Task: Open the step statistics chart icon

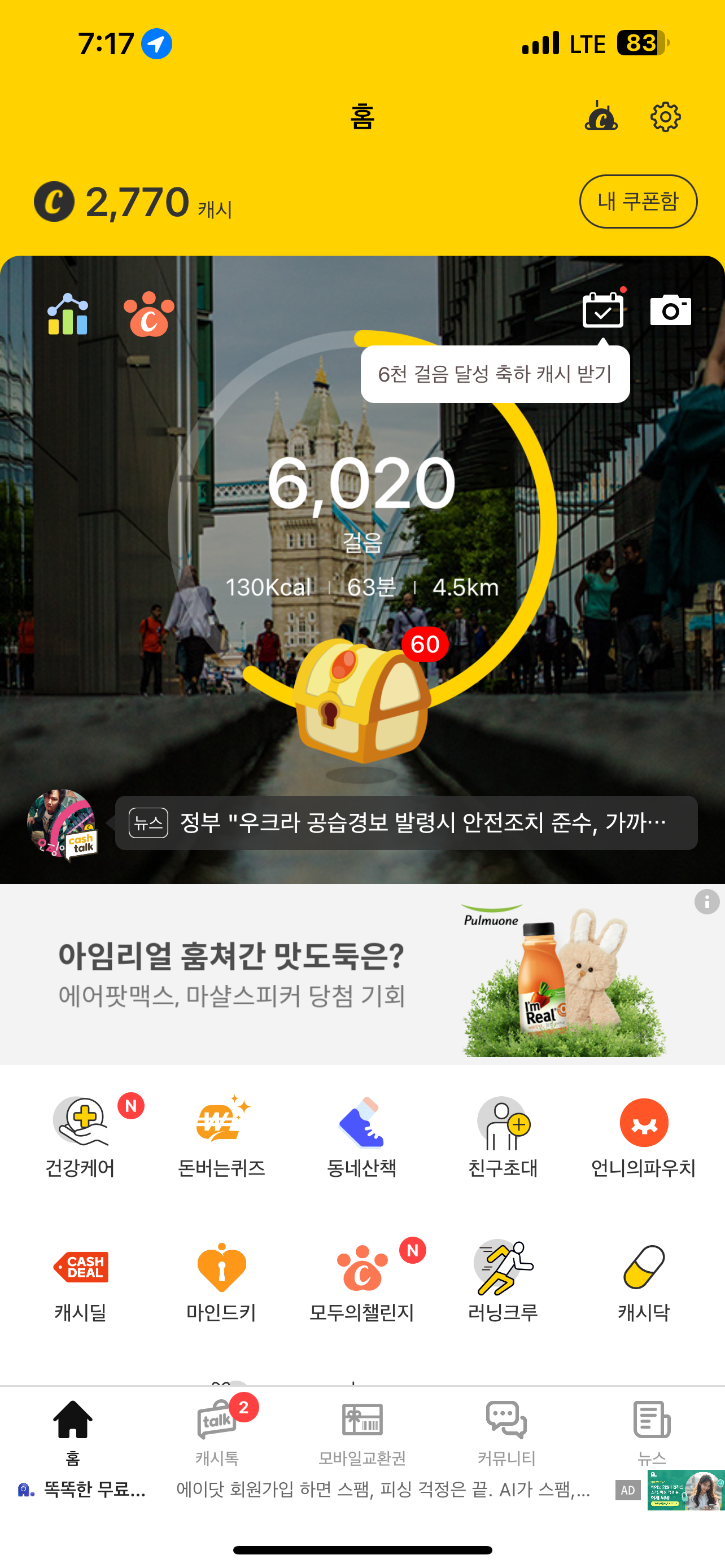Action: [x=68, y=314]
